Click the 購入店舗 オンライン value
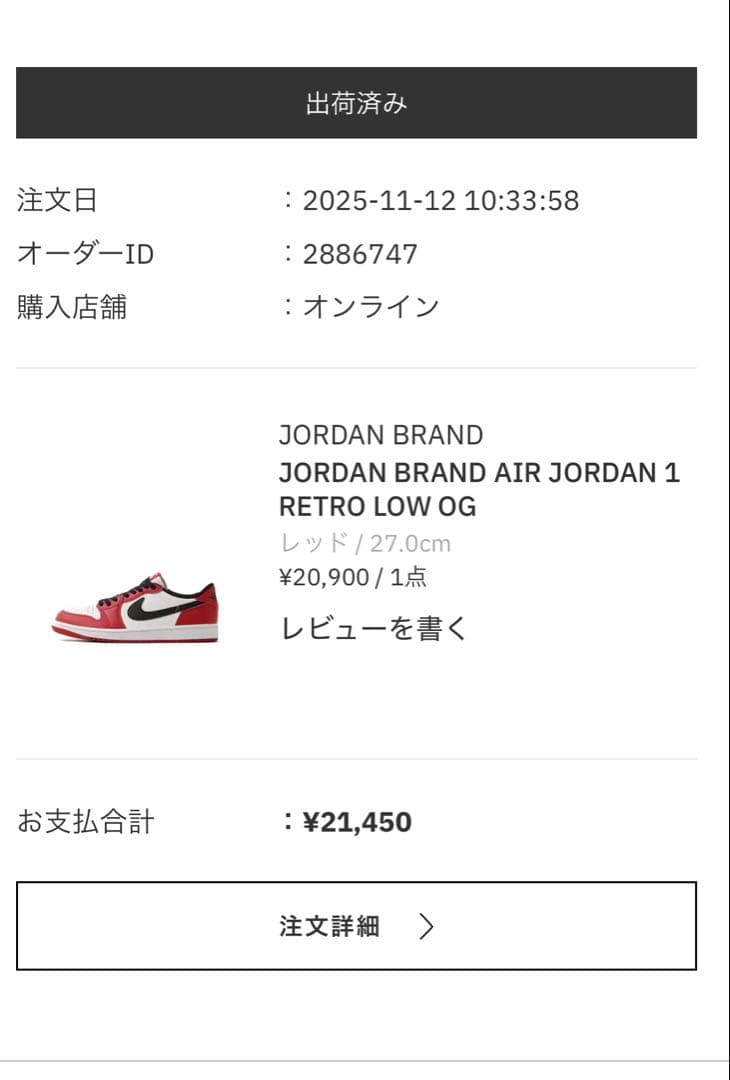This screenshot has height=1080, width=730. [370, 306]
